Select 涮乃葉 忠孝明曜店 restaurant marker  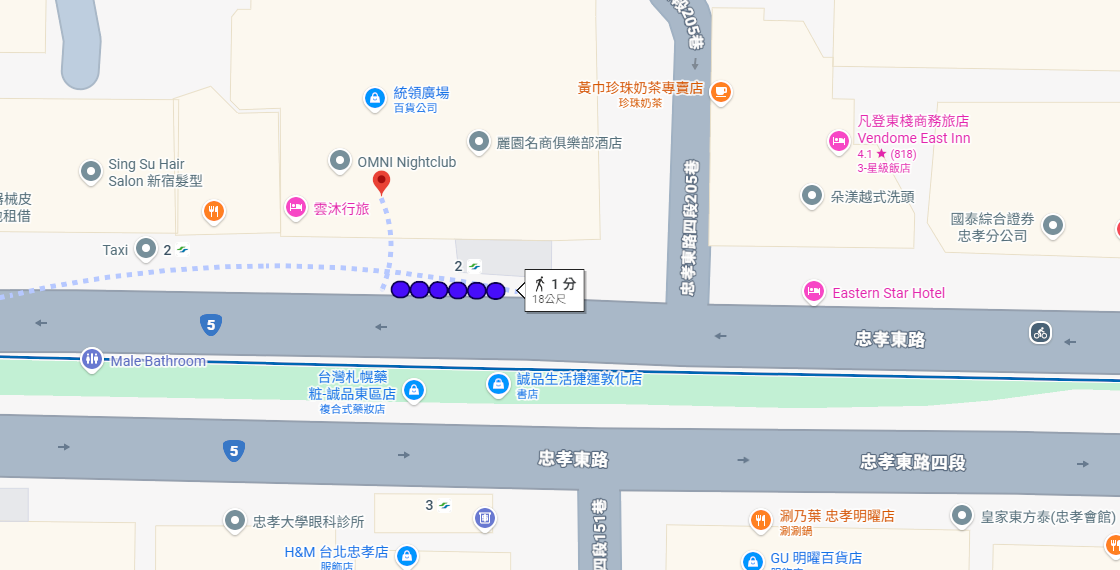pos(761,520)
